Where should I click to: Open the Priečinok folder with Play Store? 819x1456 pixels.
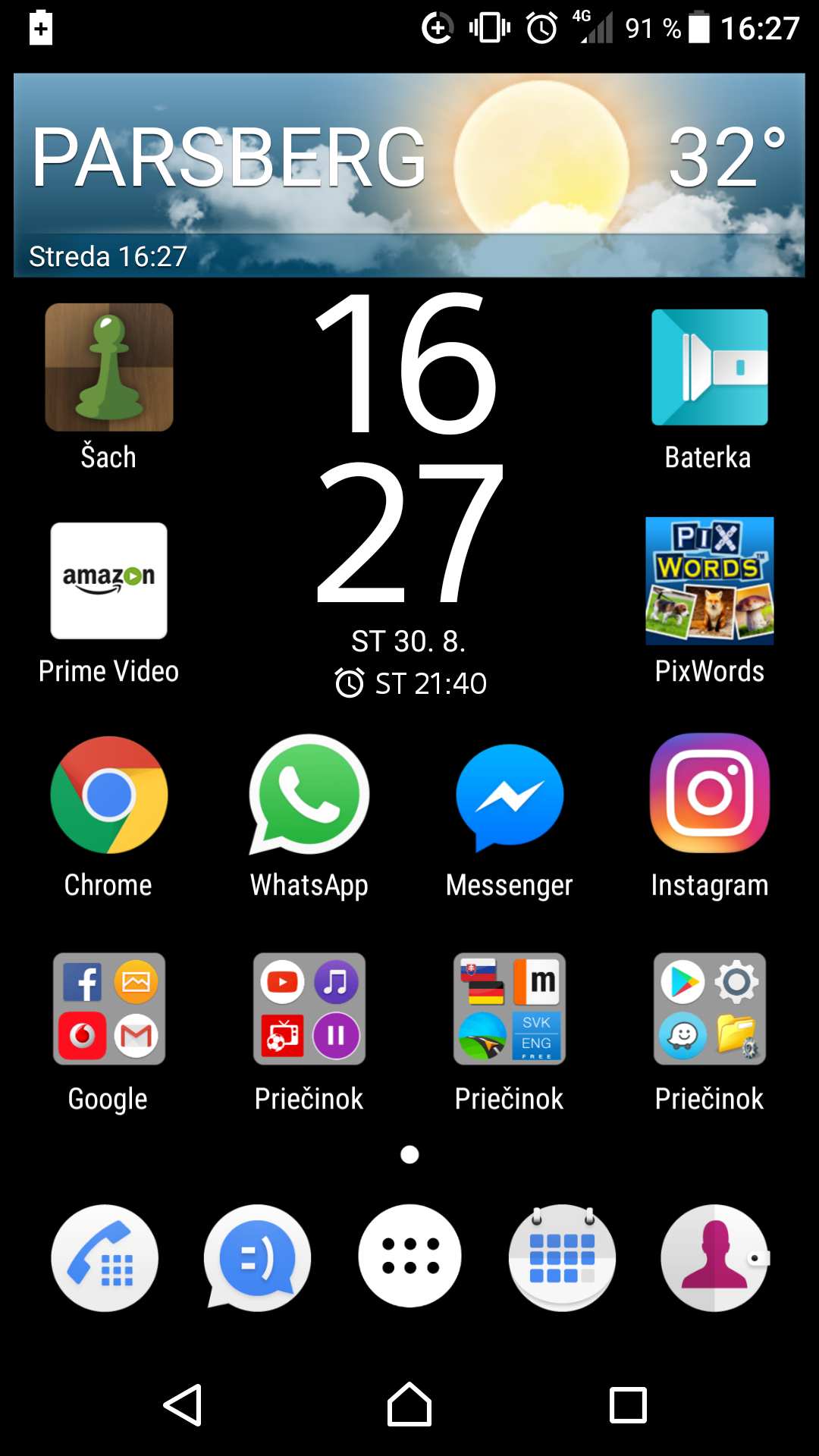point(710,1009)
